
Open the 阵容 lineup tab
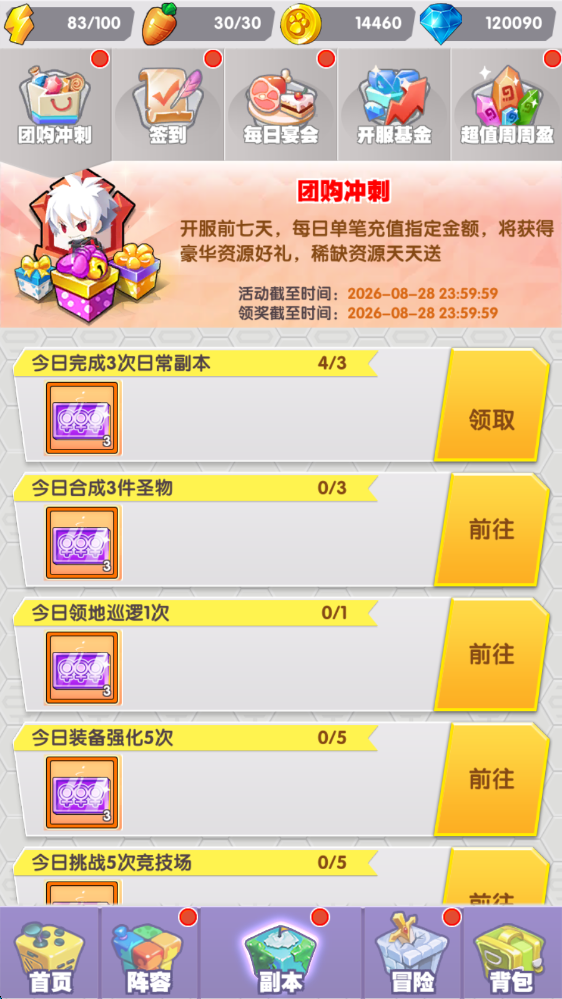point(150,953)
